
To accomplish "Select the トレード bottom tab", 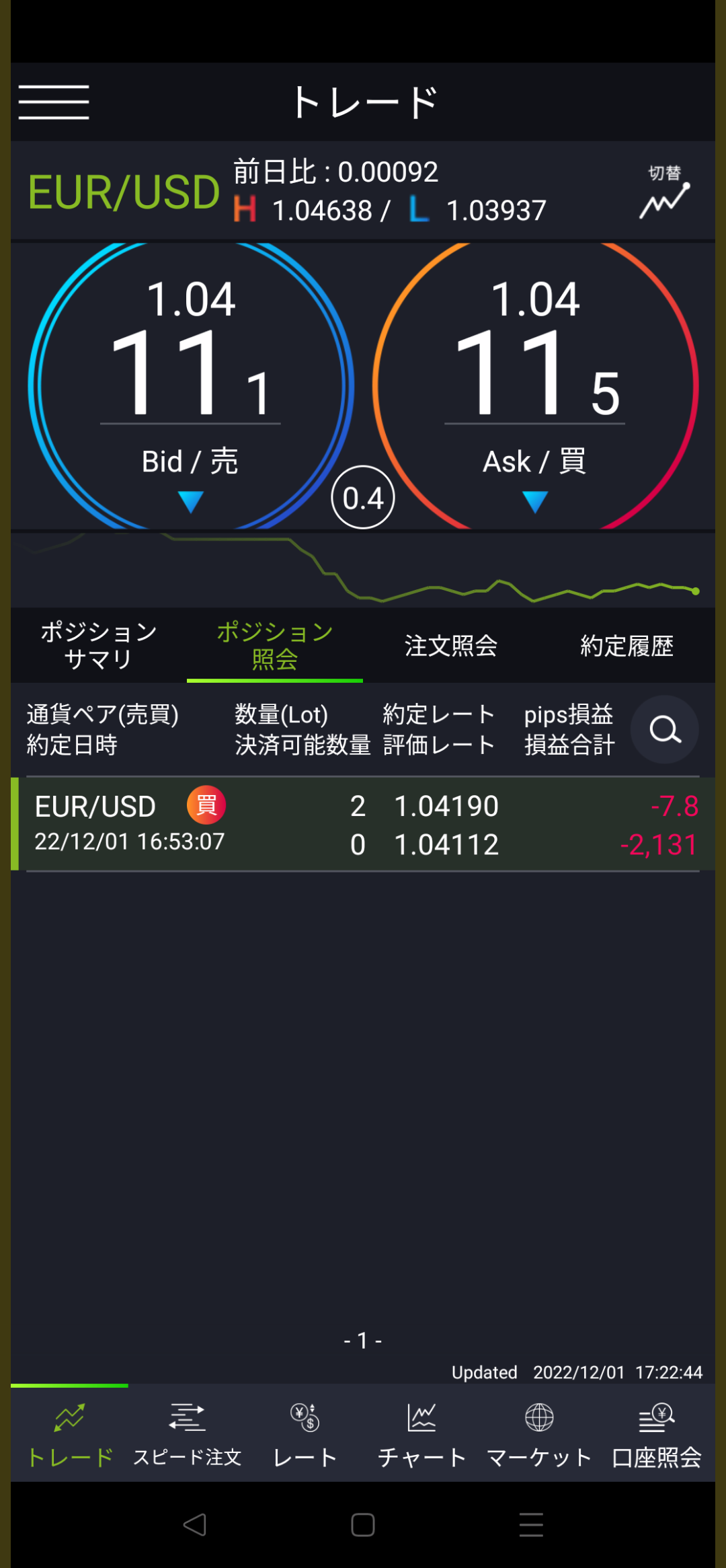I will pos(70,1434).
